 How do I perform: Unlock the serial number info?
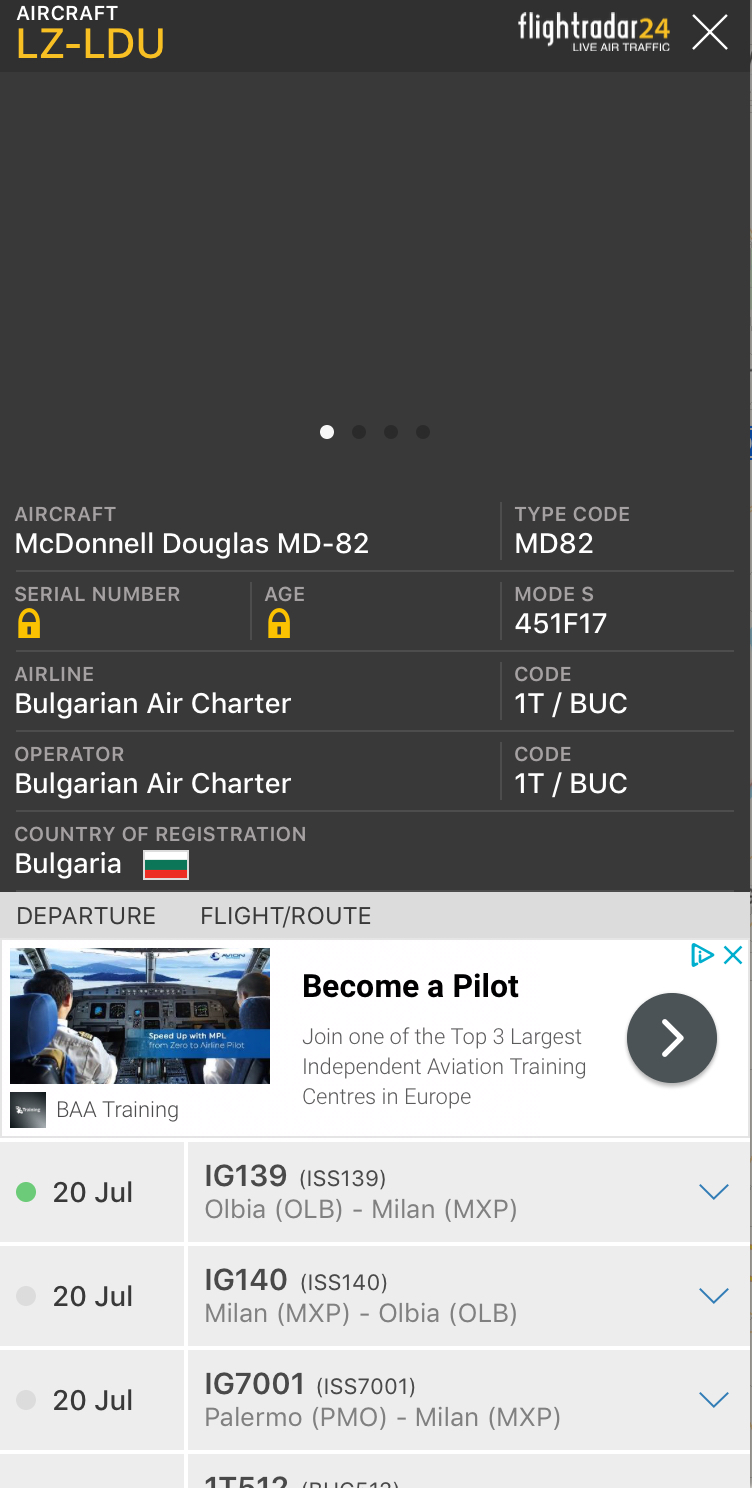[29, 624]
